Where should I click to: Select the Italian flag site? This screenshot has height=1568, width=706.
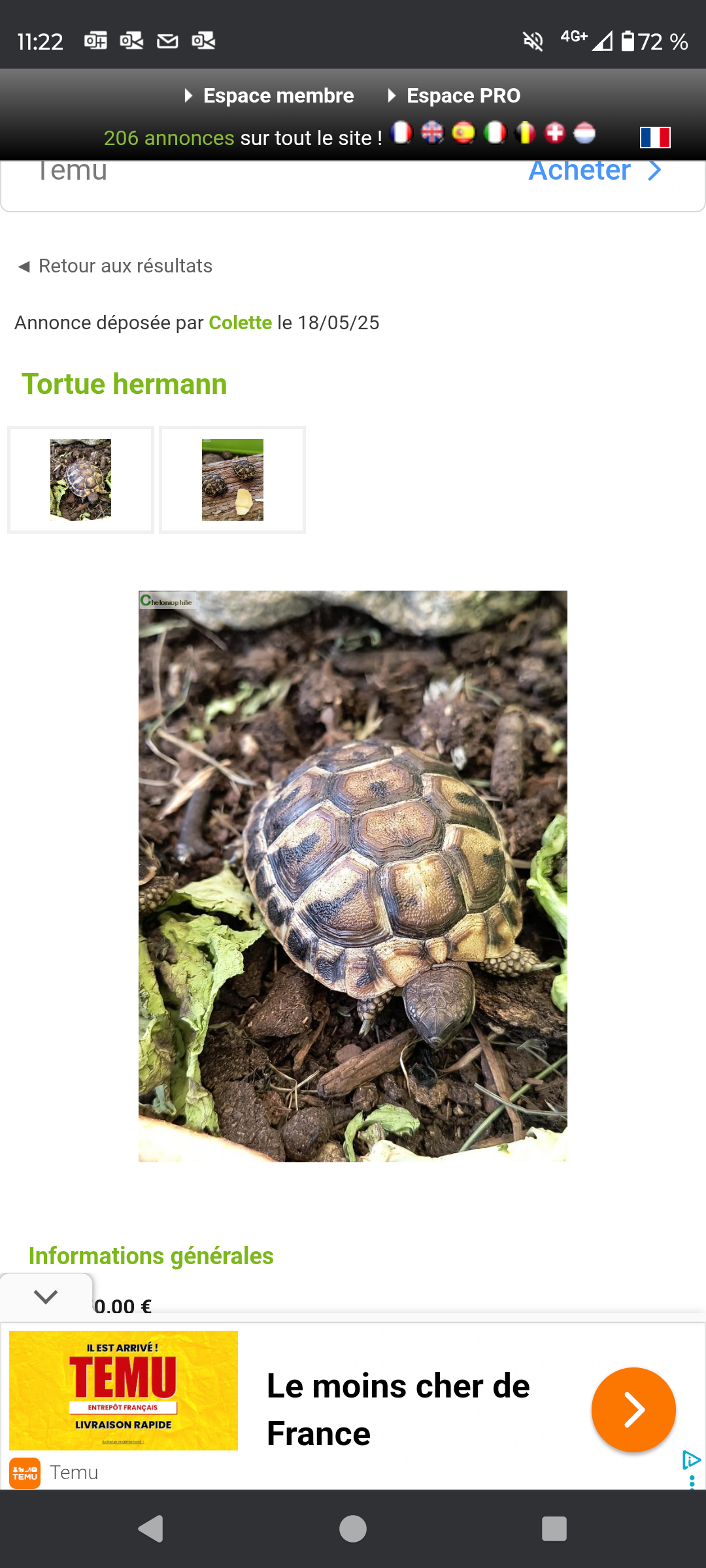coord(495,133)
